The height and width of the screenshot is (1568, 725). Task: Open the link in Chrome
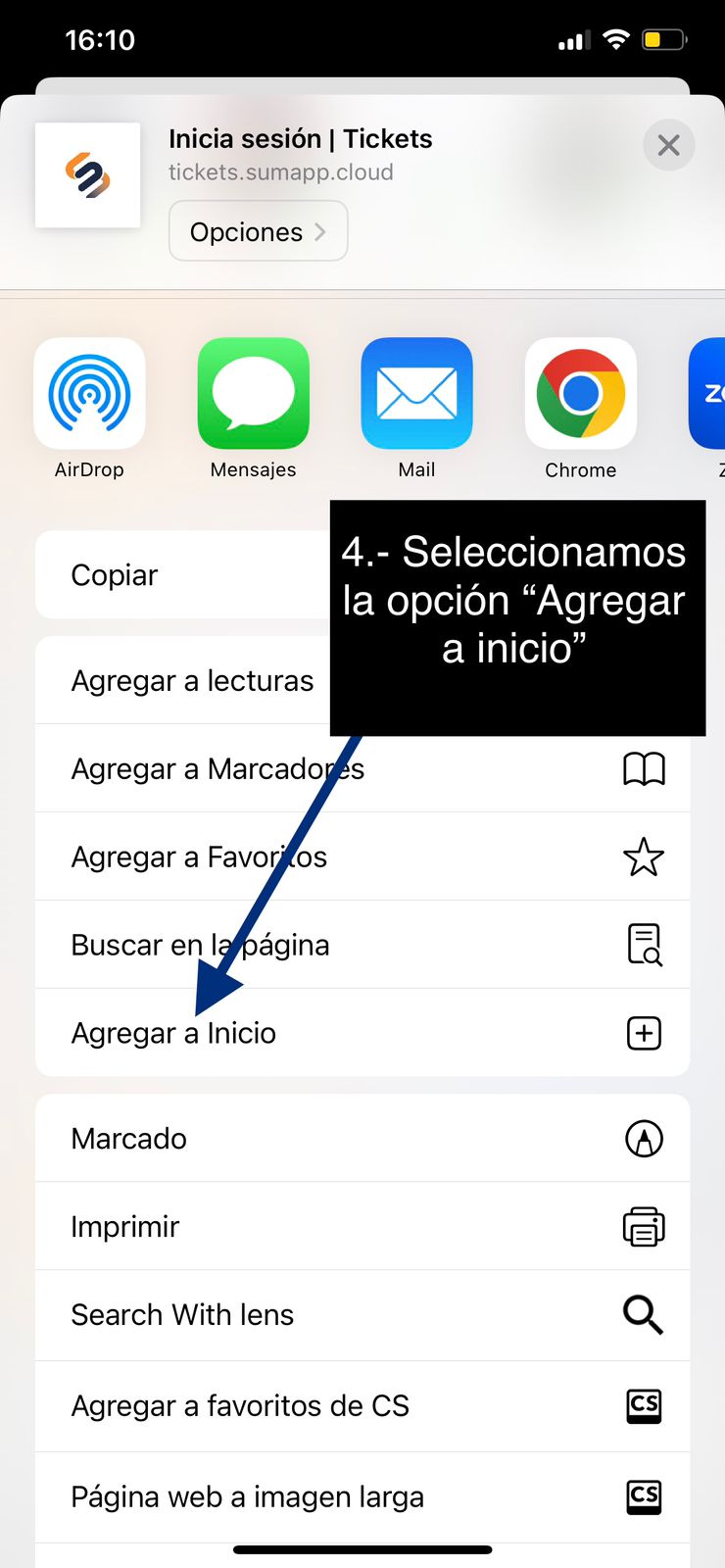(580, 393)
